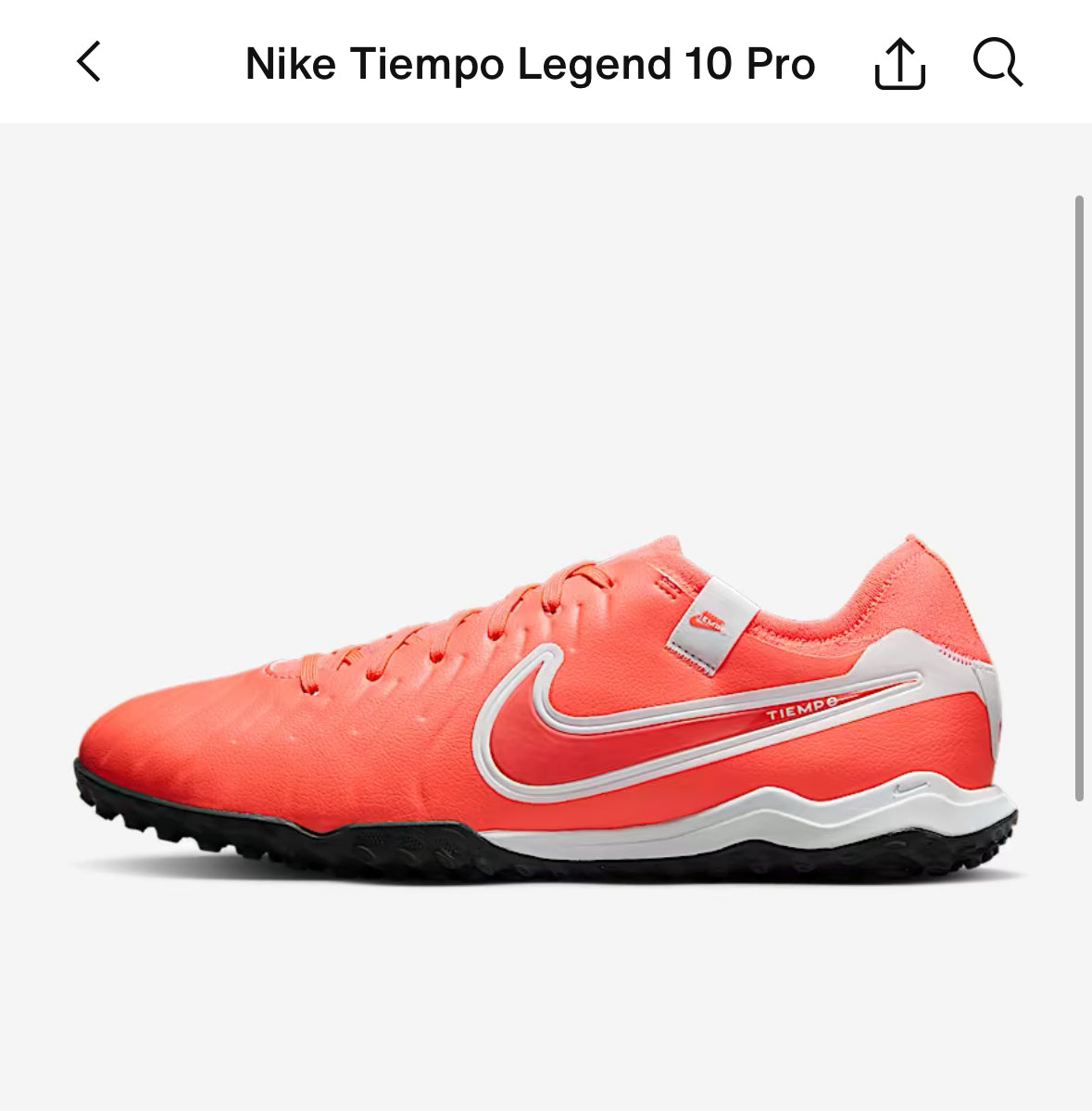Image resolution: width=1092 pixels, height=1111 pixels.
Task: Open the search icon
Action: (998, 63)
